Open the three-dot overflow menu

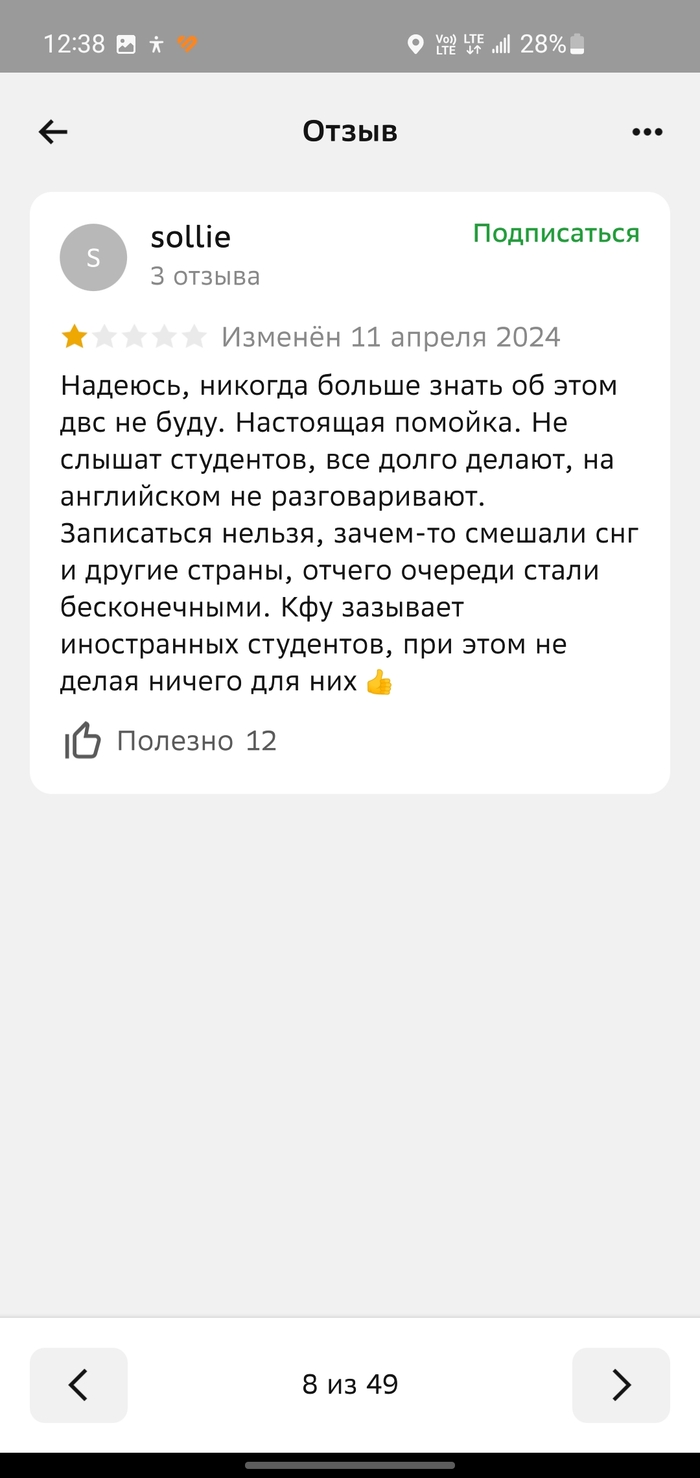(x=647, y=132)
